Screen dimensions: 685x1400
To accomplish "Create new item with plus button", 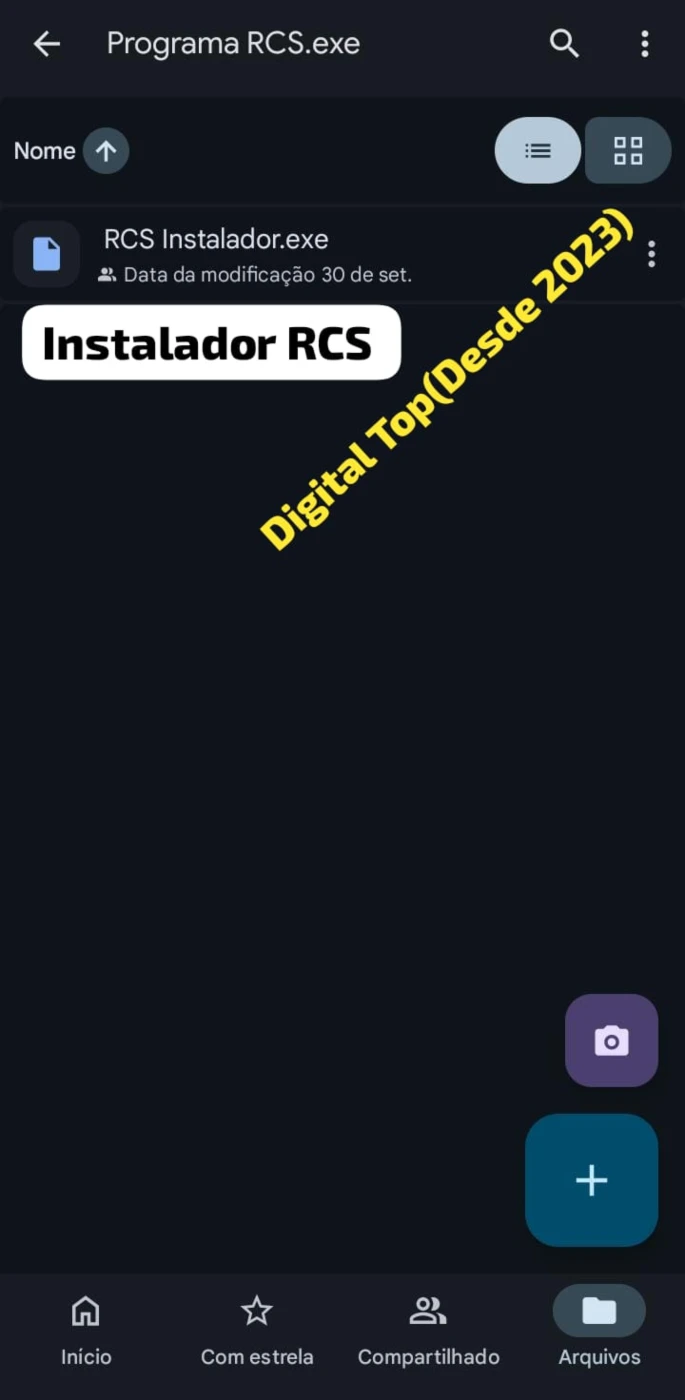I will click(591, 1180).
